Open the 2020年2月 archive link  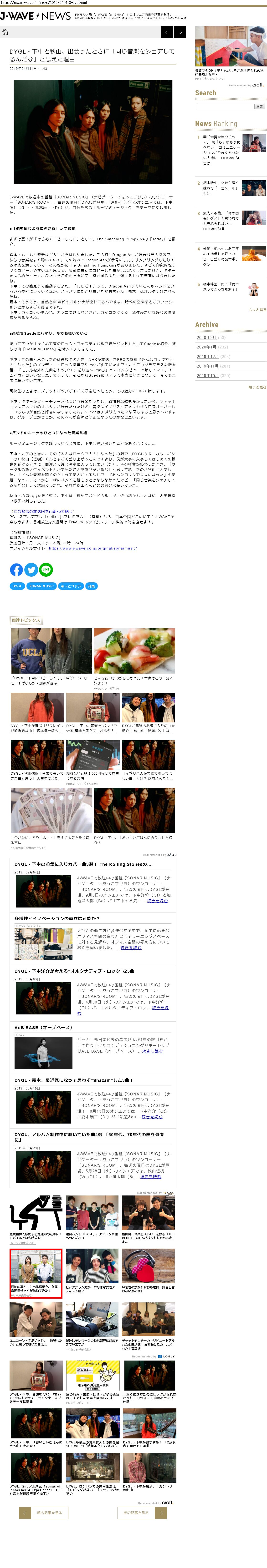click(x=207, y=337)
